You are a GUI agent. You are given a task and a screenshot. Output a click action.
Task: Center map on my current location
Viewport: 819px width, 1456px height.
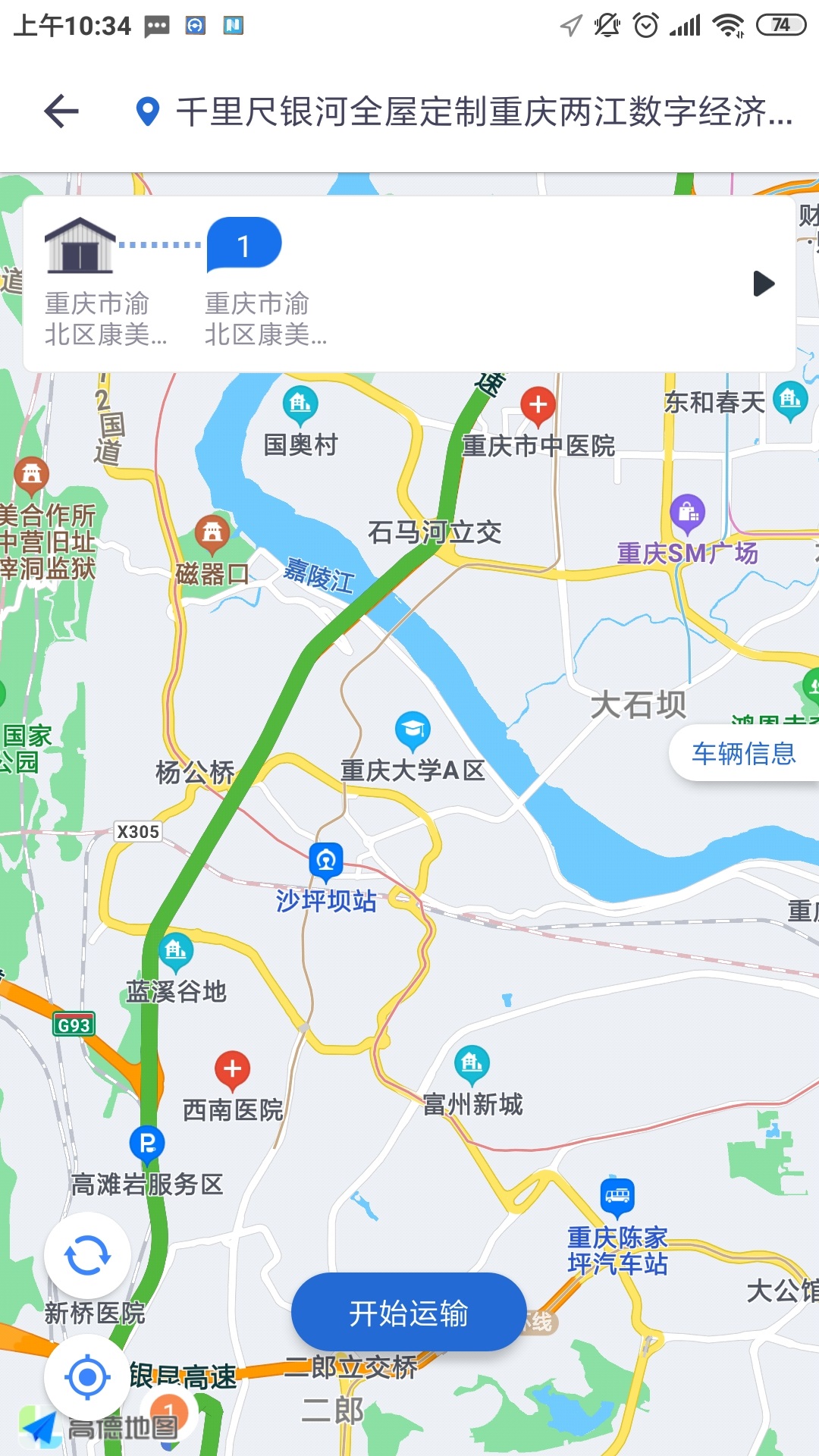[87, 1376]
